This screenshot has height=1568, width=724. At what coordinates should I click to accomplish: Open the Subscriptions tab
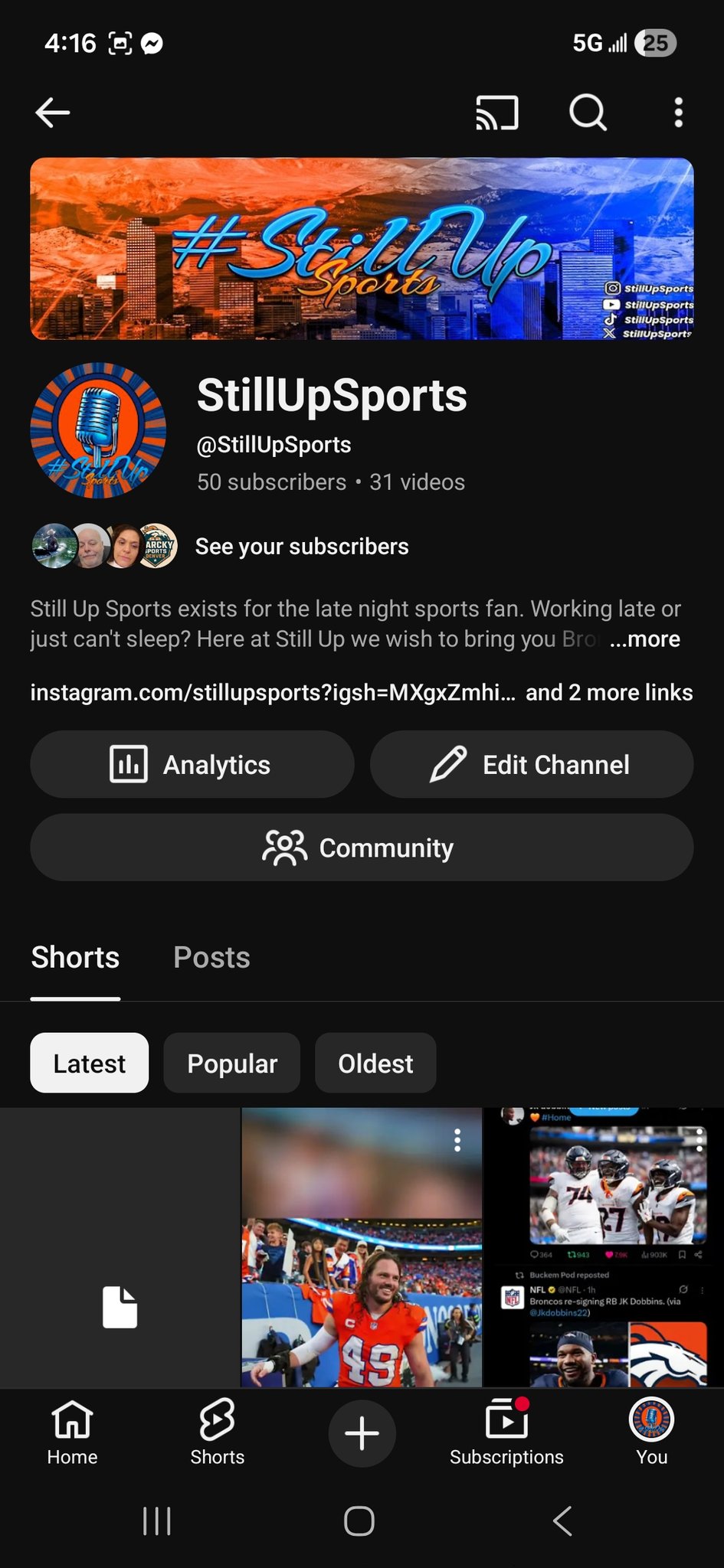click(506, 1433)
